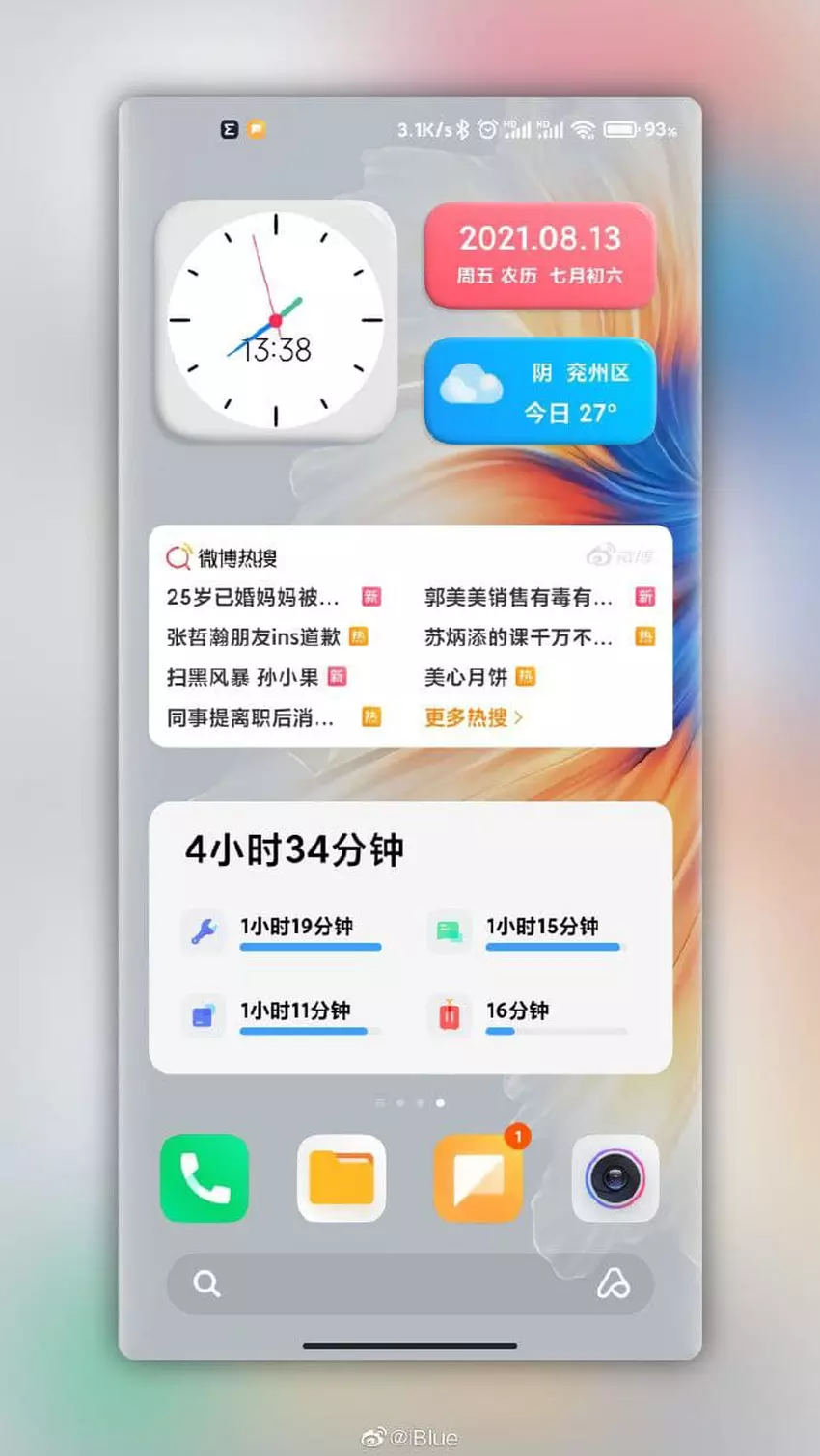
Task: Open the Phone dialer app
Action: click(x=205, y=1177)
